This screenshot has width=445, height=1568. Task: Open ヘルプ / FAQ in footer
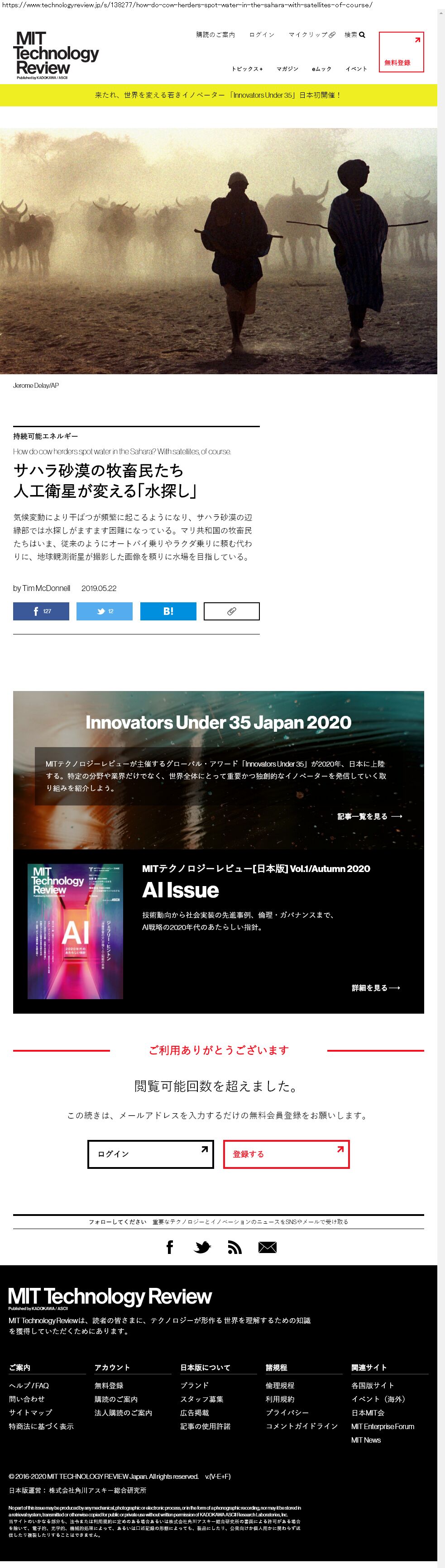pyautogui.click(x=29, y=1385)
